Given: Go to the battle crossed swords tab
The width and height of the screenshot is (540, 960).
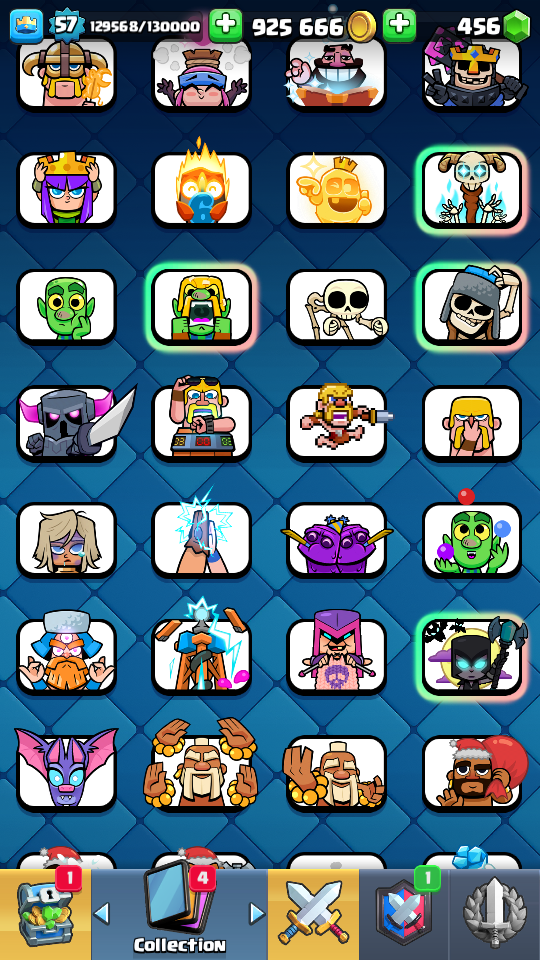Looking at the screenshot, I should tap(313, 914).
